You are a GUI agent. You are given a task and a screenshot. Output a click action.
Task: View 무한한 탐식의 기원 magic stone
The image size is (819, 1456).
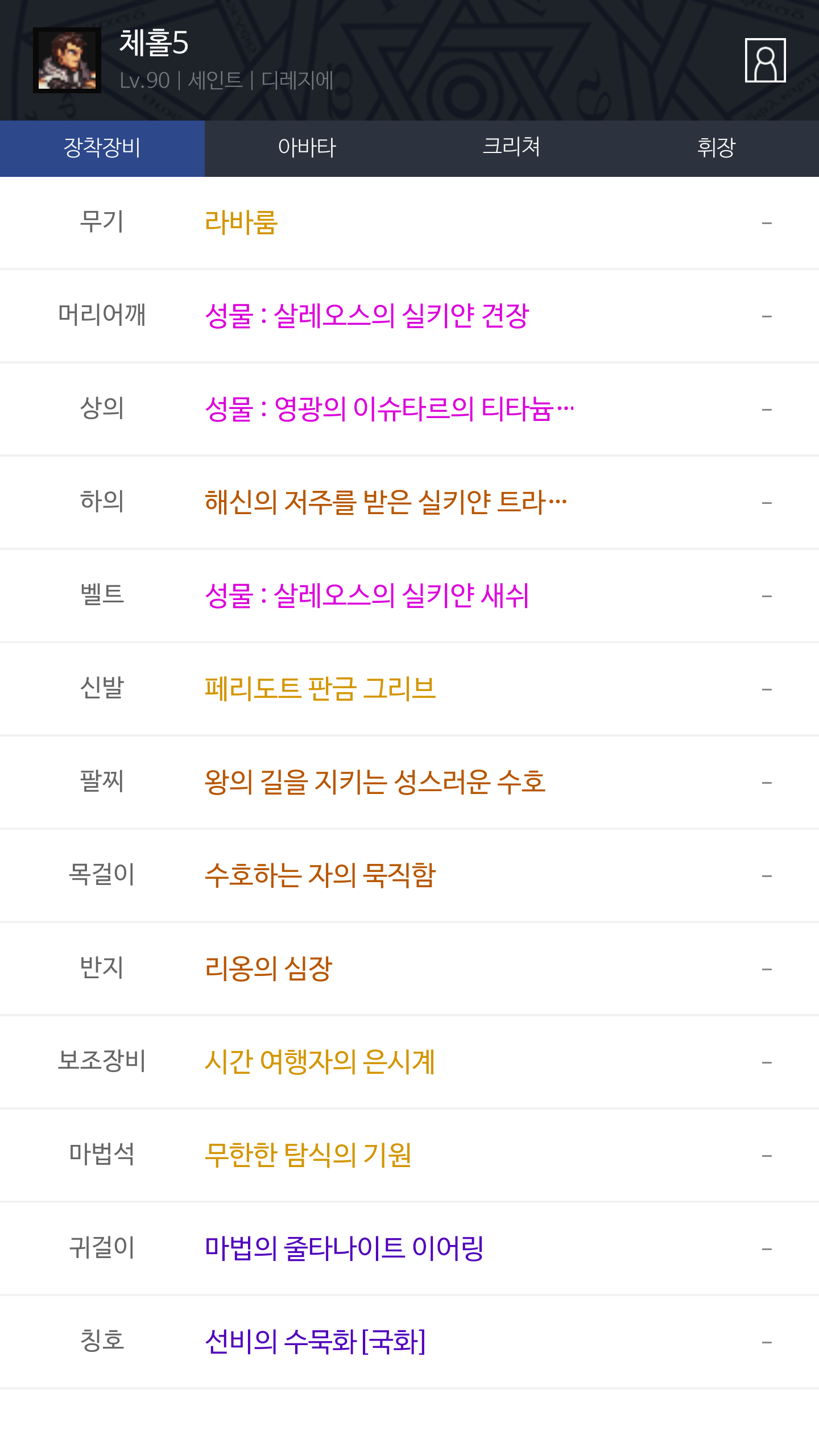pos(308,1155)
